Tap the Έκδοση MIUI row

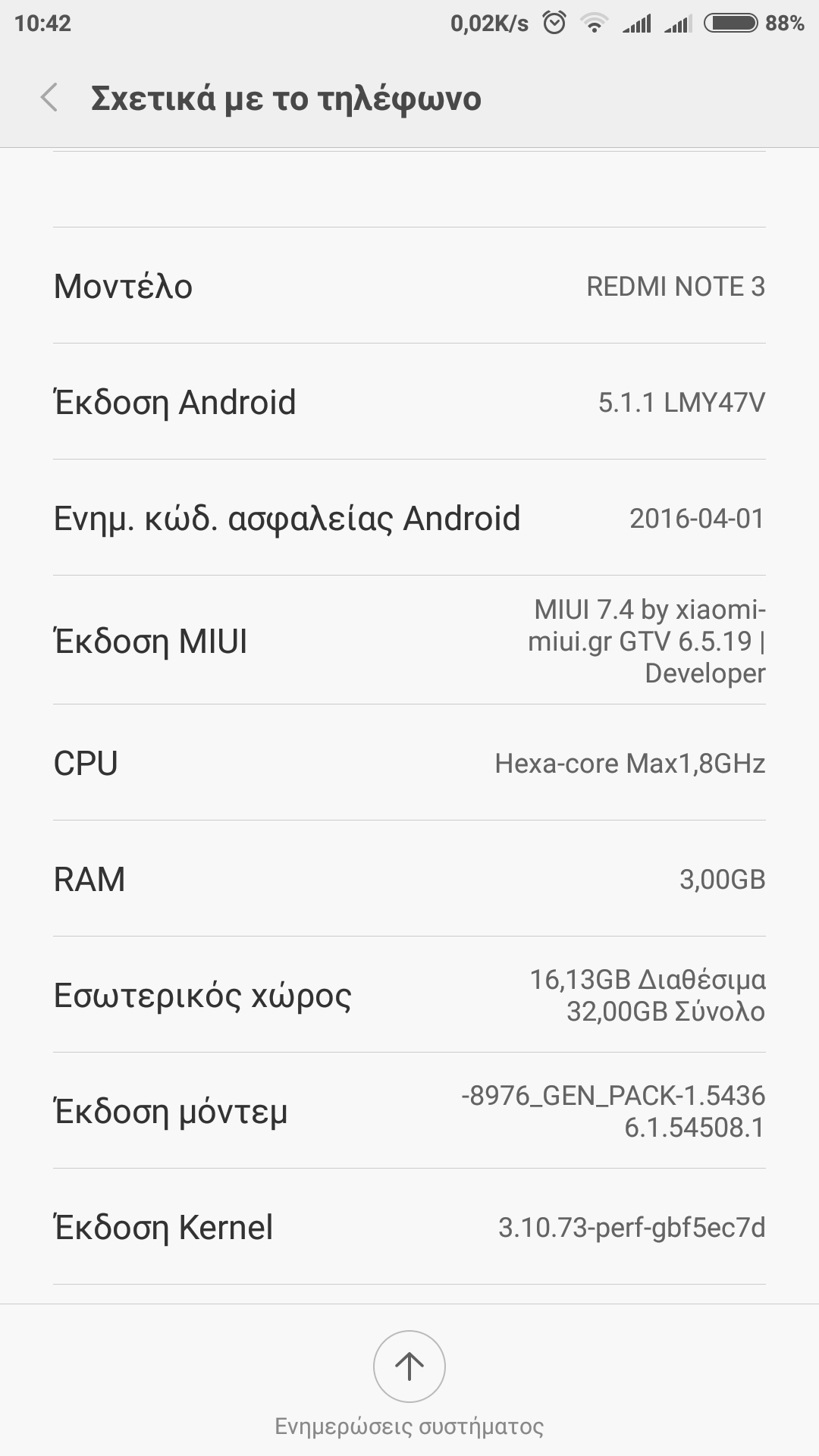point(409,641)
